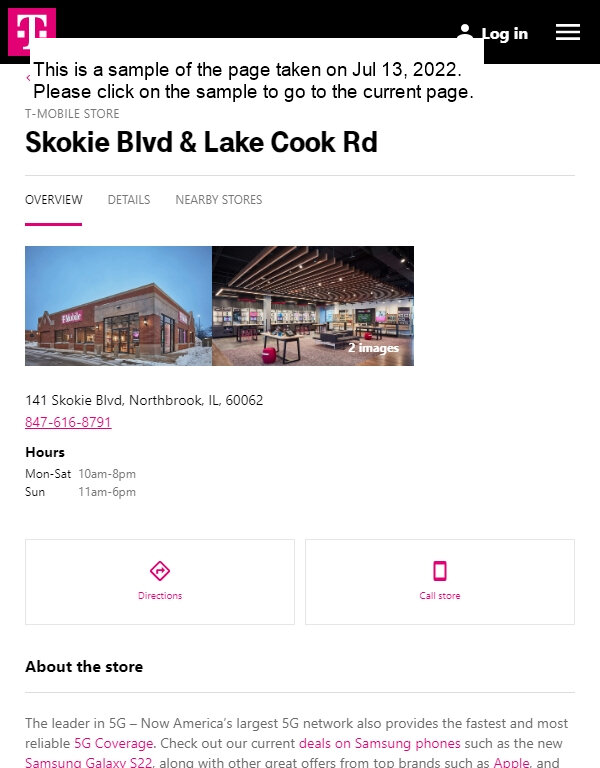Open the hamburger menu
This screenshot has width=600, height=768.
567,32
